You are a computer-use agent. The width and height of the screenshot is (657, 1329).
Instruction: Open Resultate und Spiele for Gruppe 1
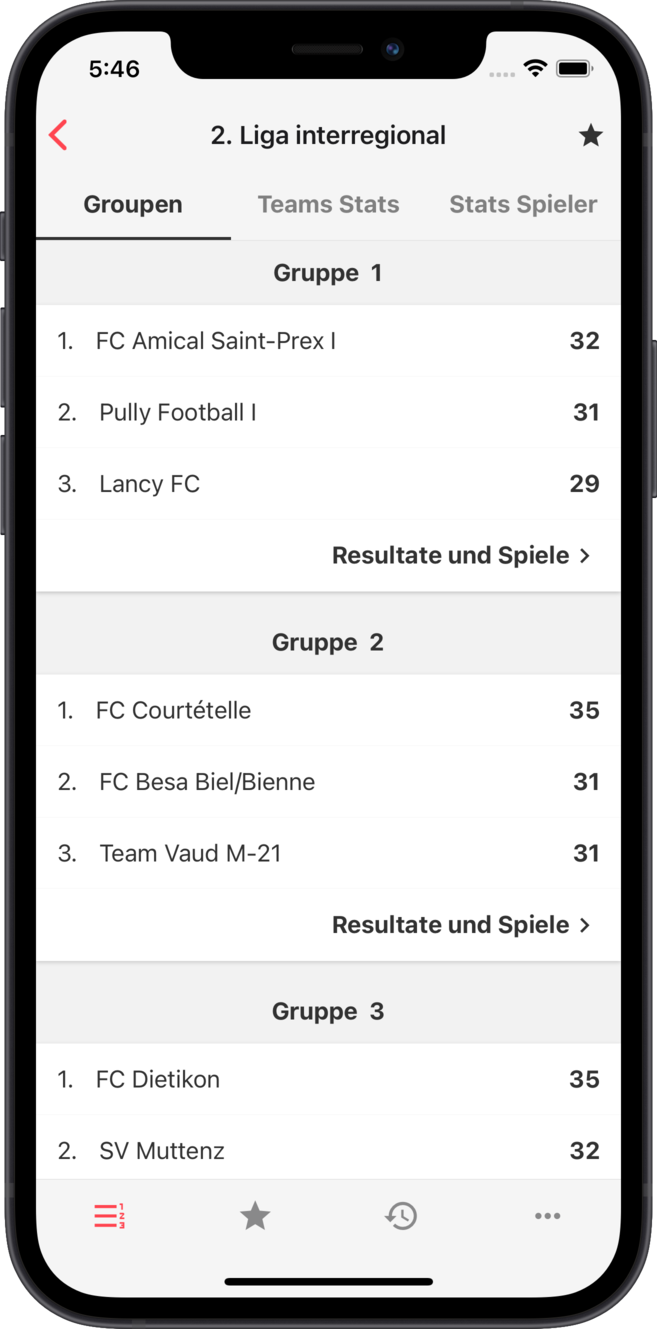click(461, 555)
